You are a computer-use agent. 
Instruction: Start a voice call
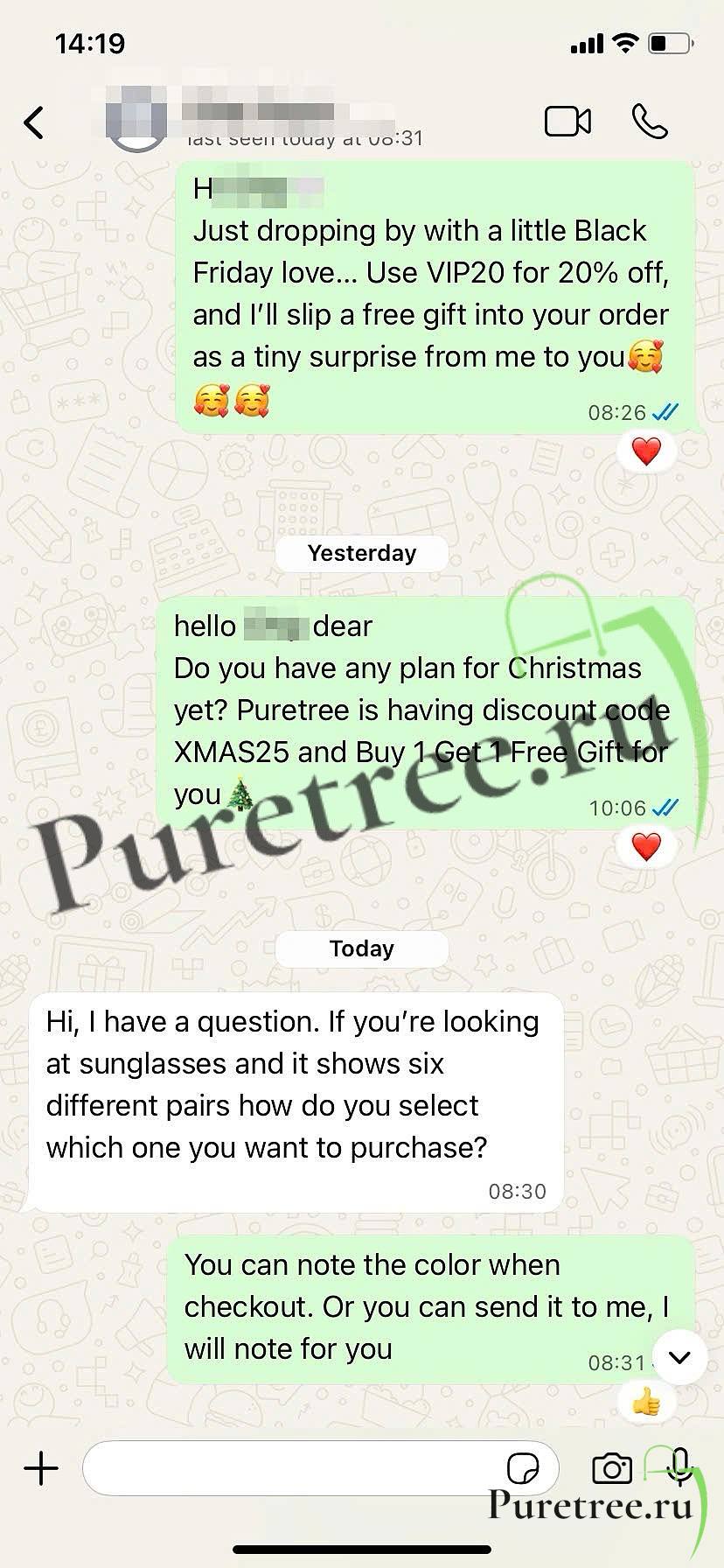click(650, 122)
